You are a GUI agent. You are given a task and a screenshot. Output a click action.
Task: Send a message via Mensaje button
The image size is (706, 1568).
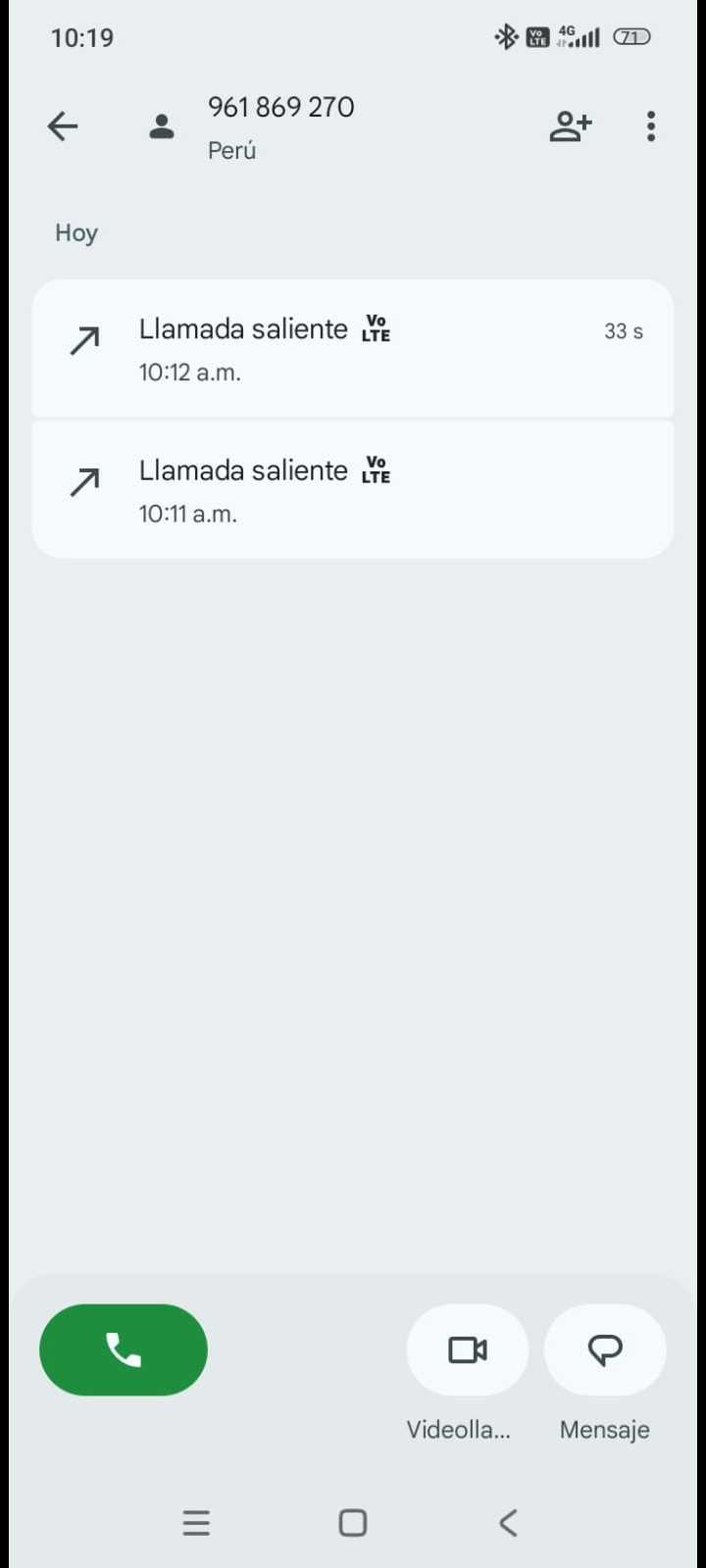pyautogui.click(x=605, y=1349)
